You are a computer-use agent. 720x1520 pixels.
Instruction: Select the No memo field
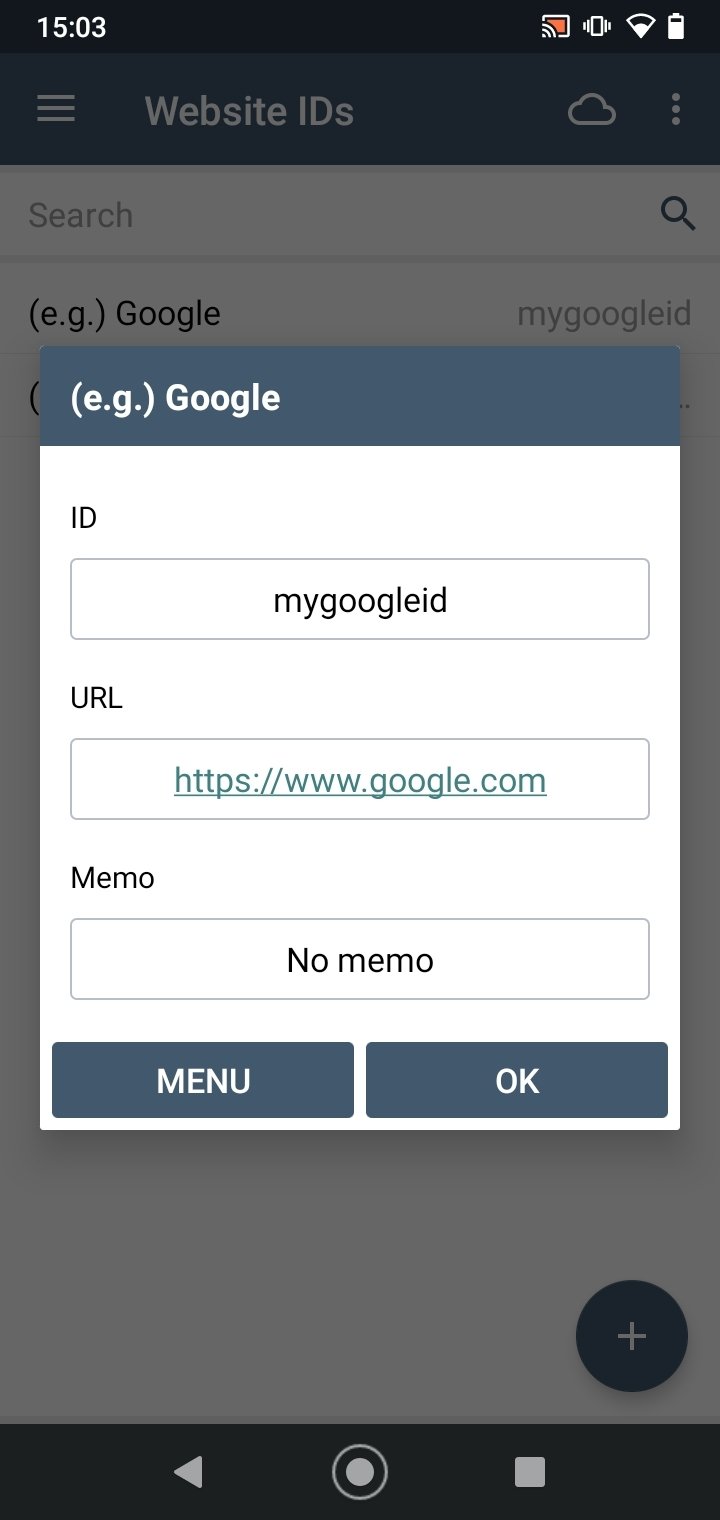tap(360, 959)
